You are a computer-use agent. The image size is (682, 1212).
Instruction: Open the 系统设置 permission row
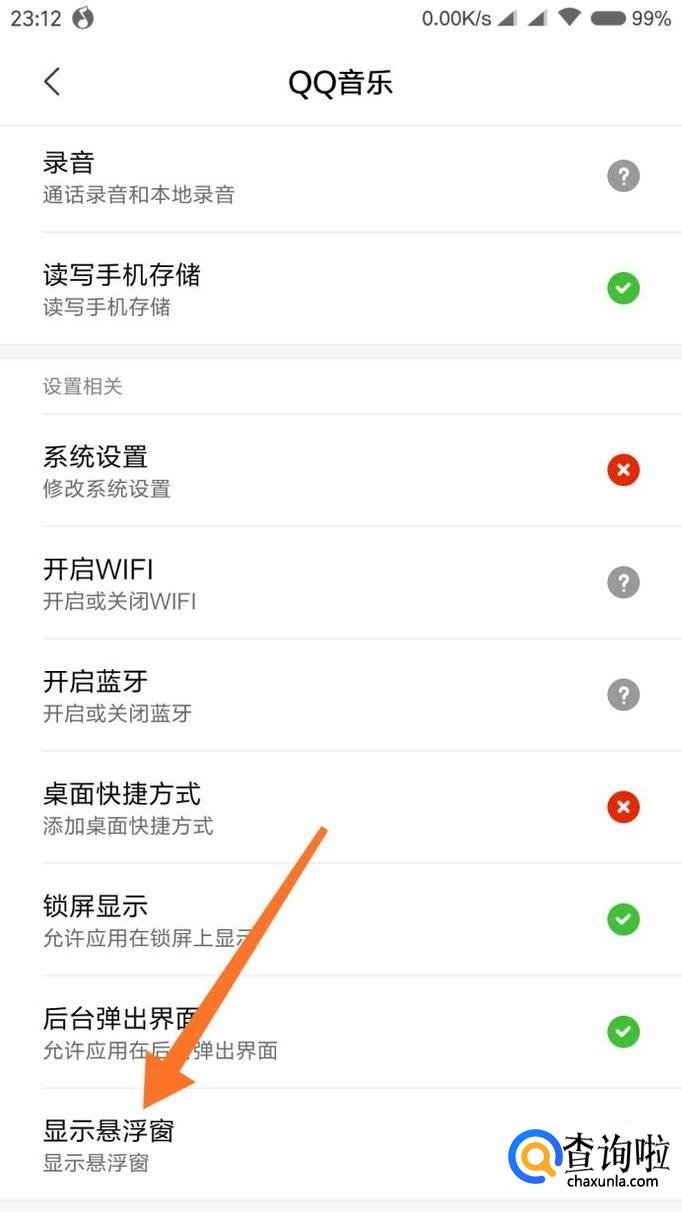click(x=341, y=470)
